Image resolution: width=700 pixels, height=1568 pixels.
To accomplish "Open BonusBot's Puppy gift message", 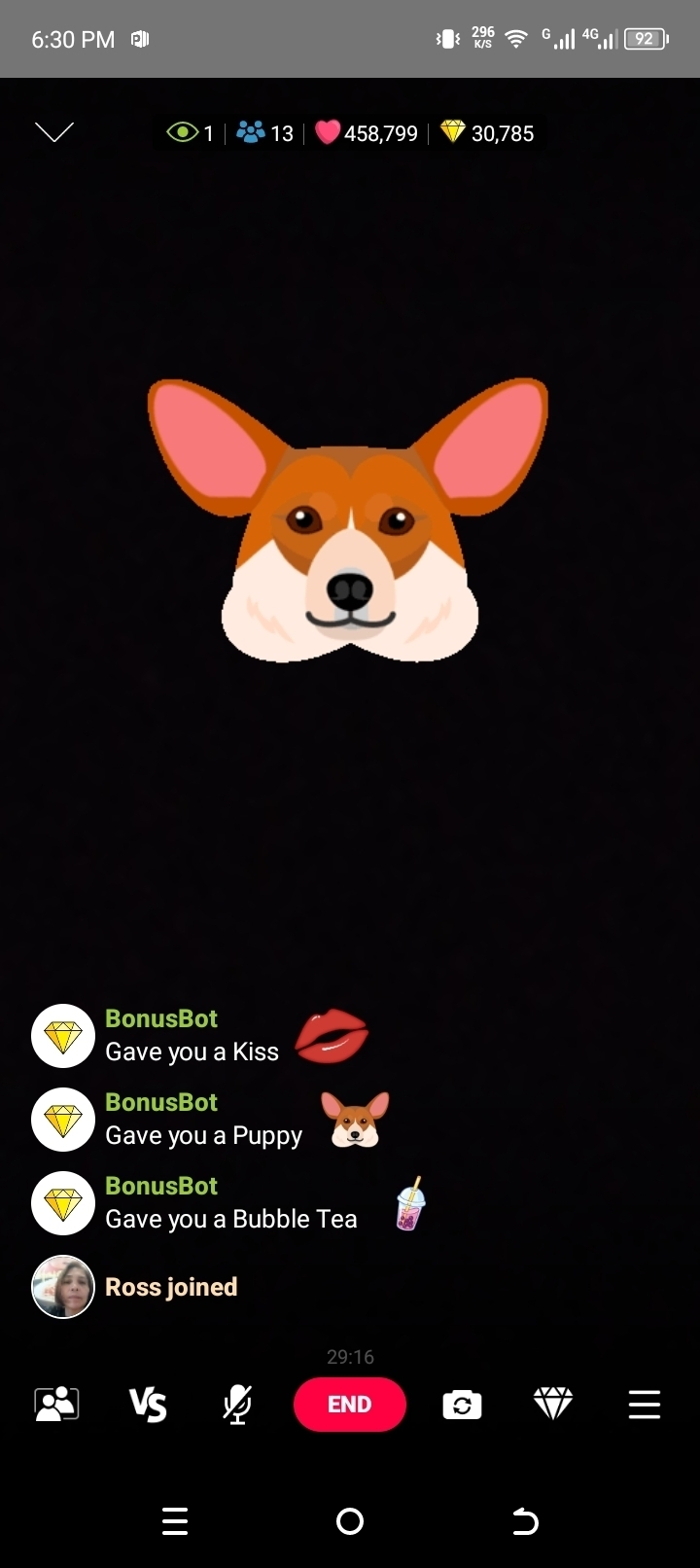I will coord(210,1120).
